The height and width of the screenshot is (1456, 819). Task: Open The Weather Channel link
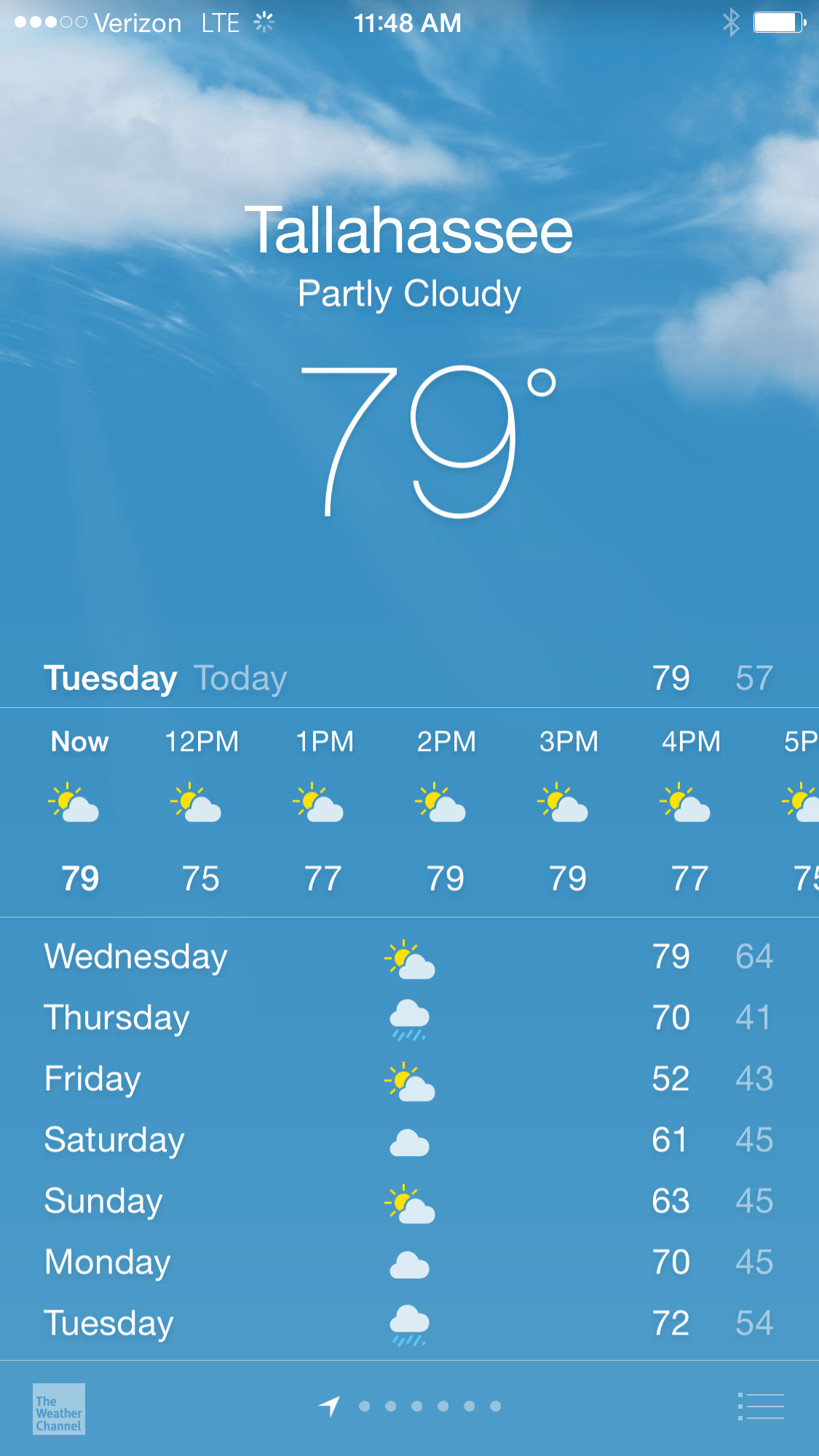pos(59,1409)
